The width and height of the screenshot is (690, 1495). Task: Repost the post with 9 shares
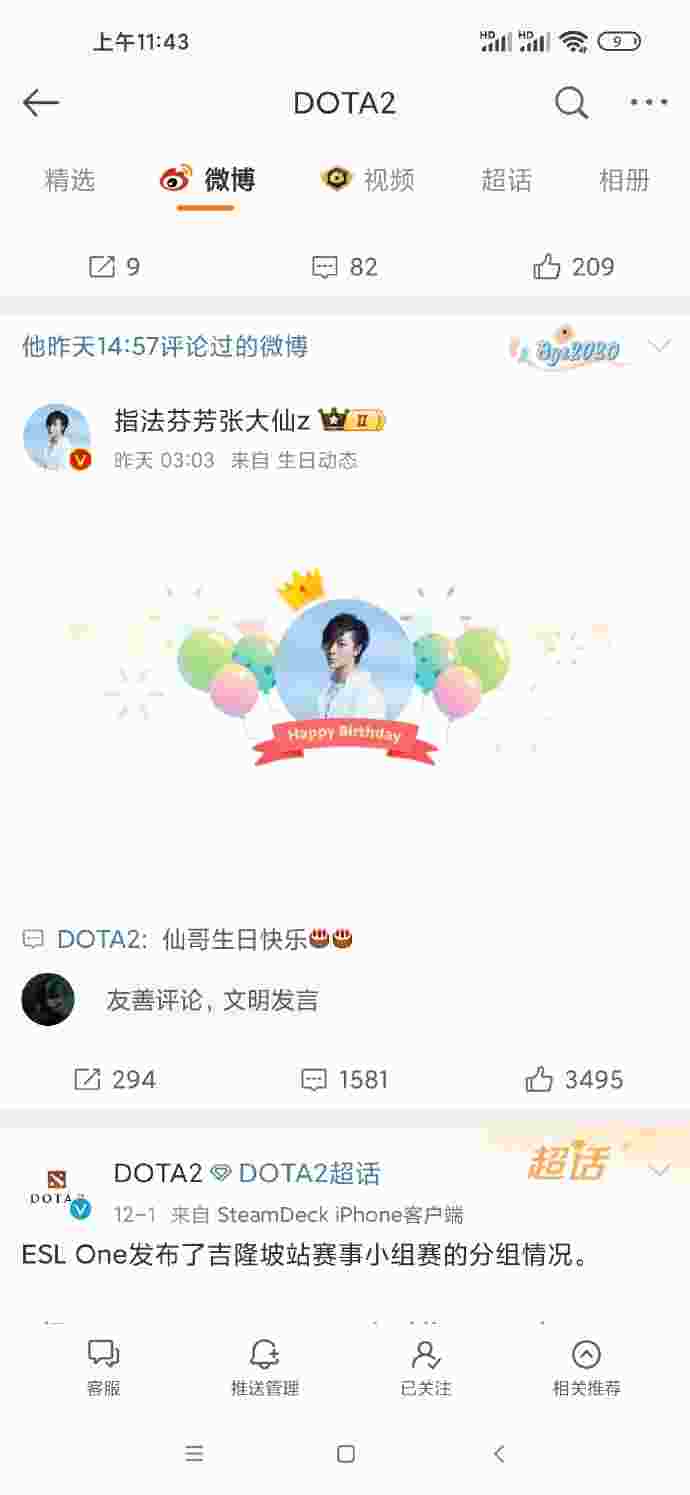(x=115, y=267)
